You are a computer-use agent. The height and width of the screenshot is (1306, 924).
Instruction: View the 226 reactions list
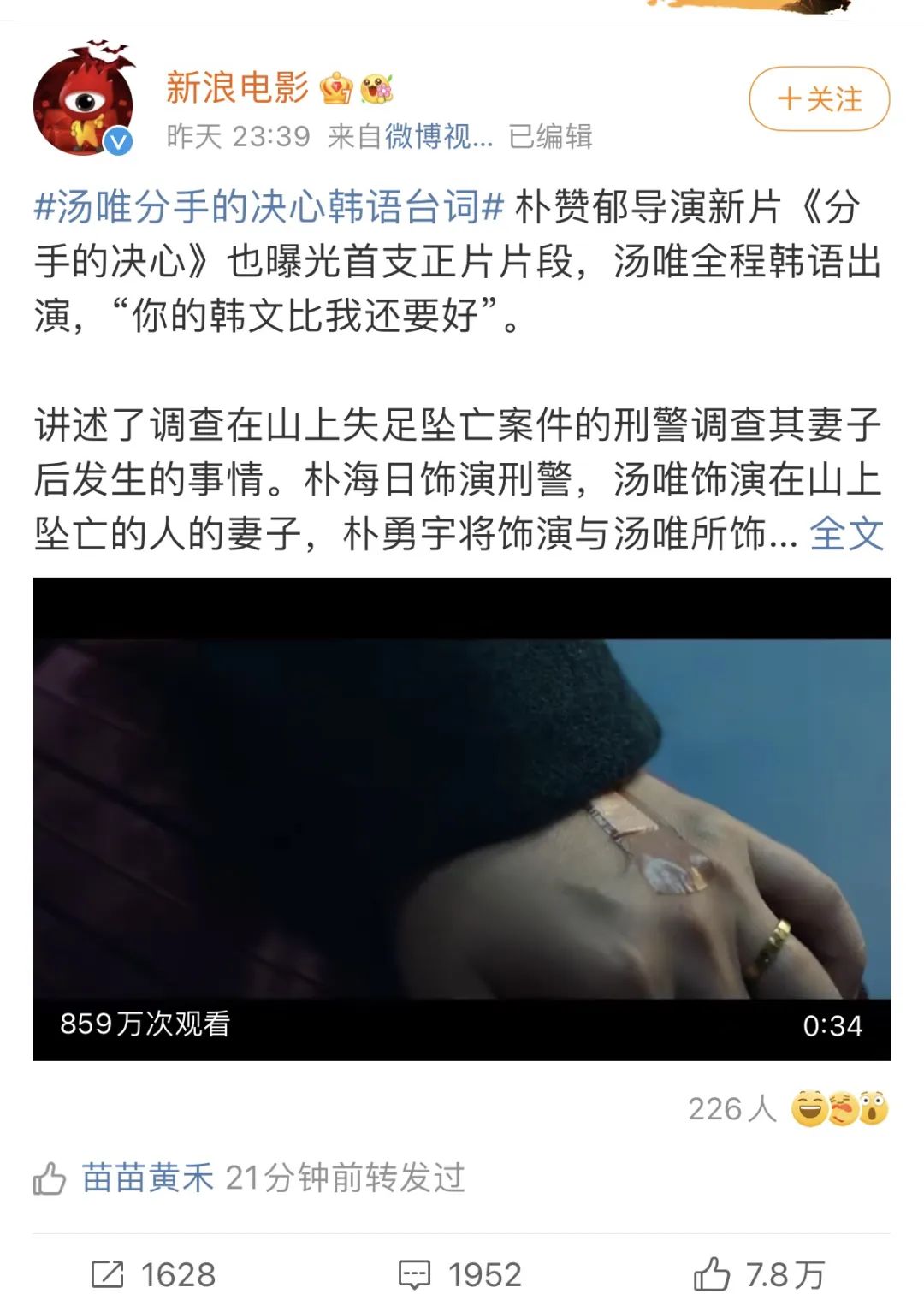click(787, 1109)
